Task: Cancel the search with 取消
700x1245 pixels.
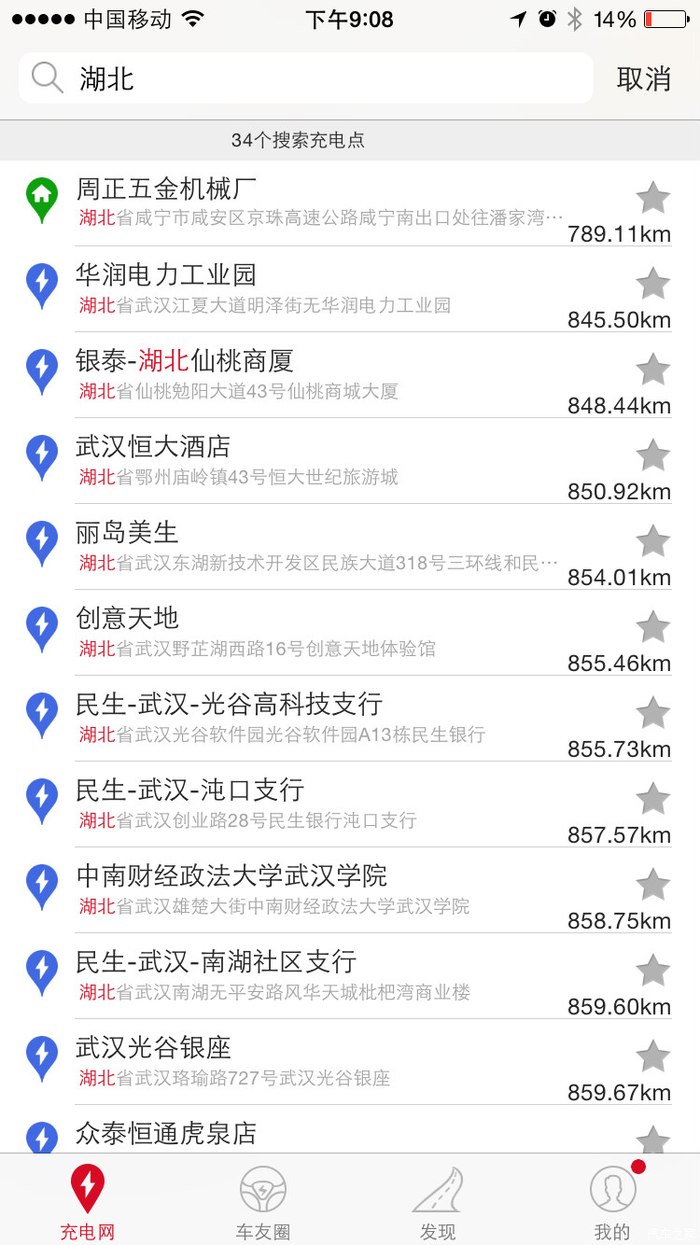Action: (x=643, y=79)
